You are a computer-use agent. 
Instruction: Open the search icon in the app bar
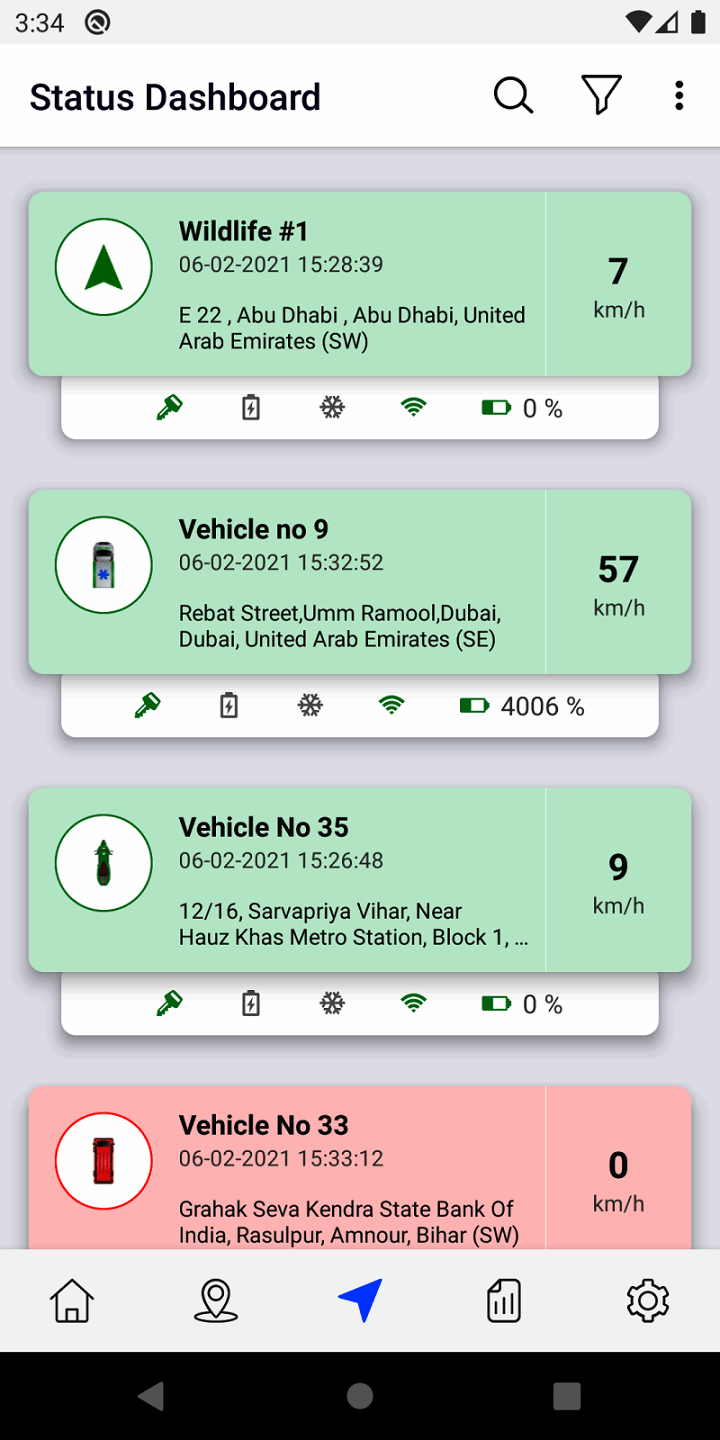point(513,97)
